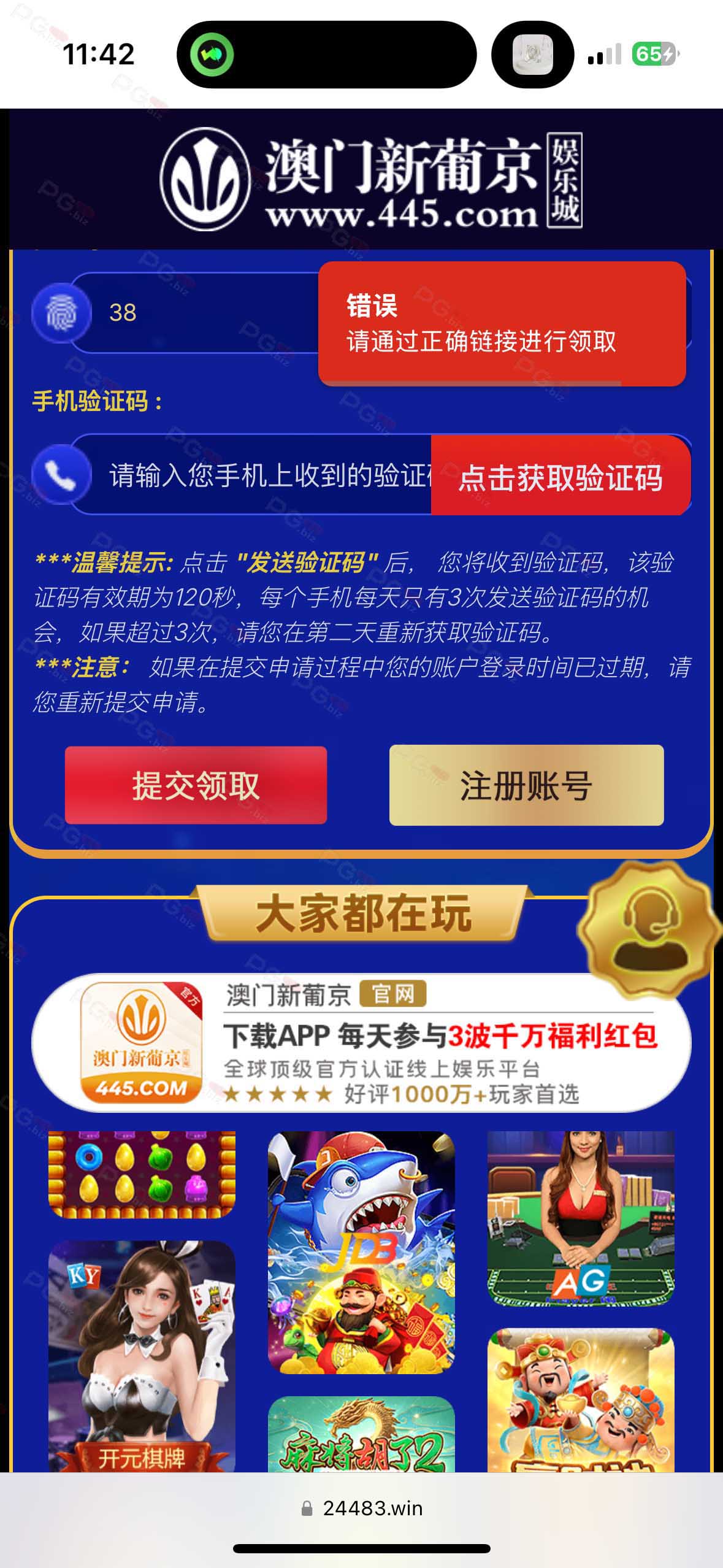This screenshot has height=1568, width=723.
Task: Open the 麻将胡了2 game tile
Action: [x=361, y=1435]
